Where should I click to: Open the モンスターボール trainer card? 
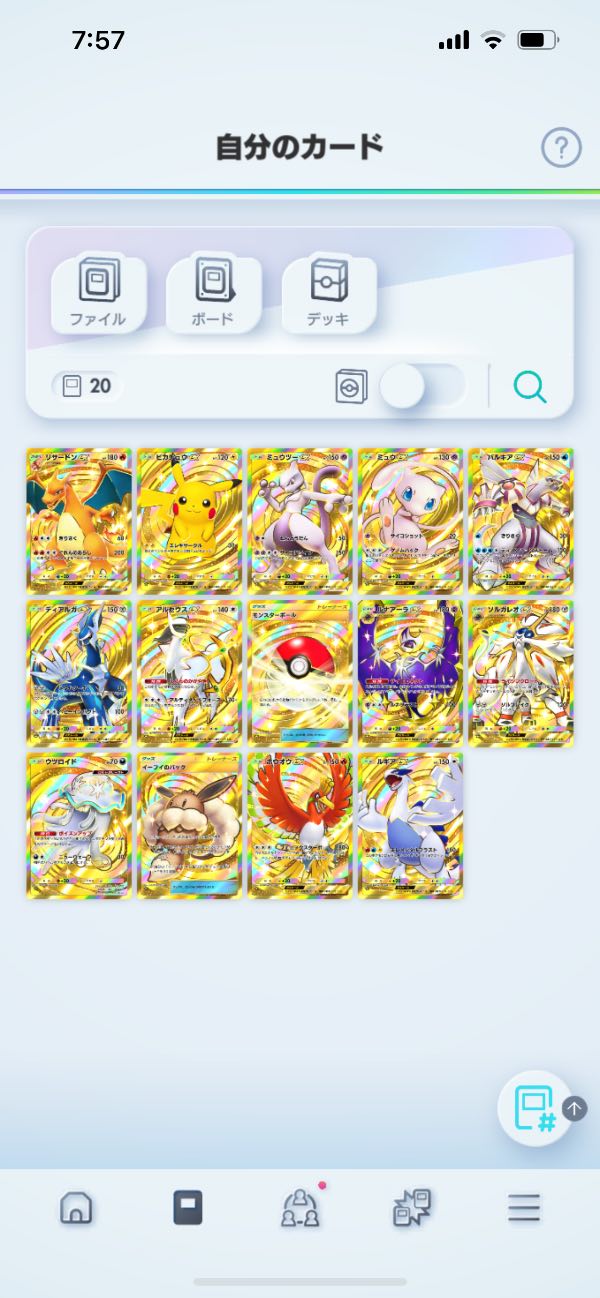[x=300, y=673]
